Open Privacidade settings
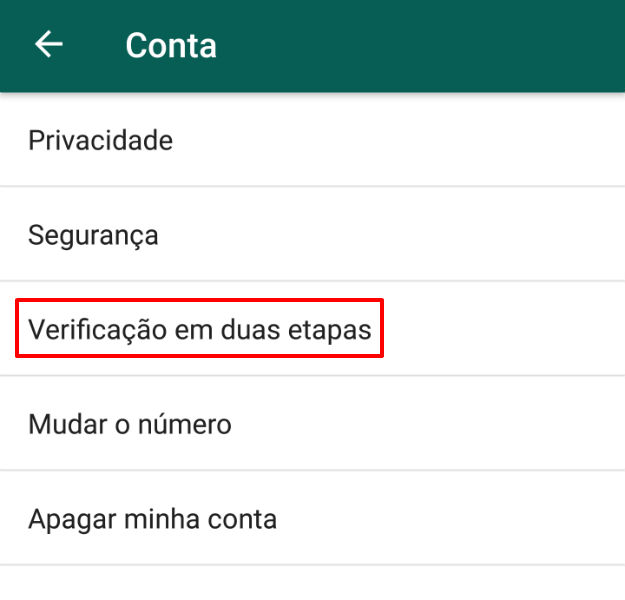The width and height of the screenshot is (625, 600). click(x=100, y=140)
